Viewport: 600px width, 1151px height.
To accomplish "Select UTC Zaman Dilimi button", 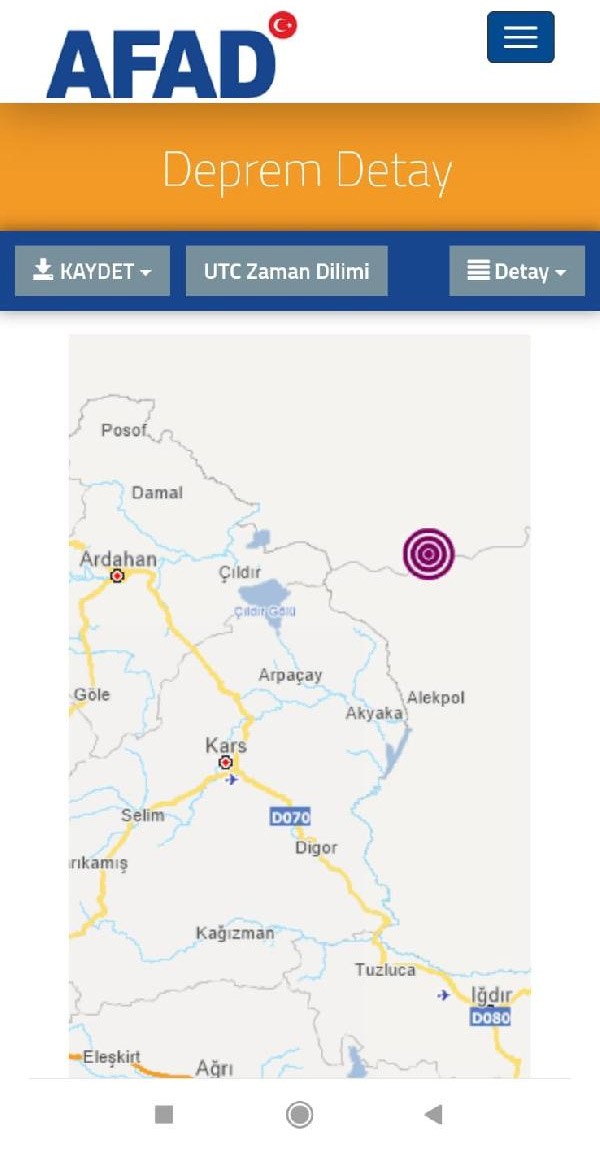I will click(x=286, y=271).
